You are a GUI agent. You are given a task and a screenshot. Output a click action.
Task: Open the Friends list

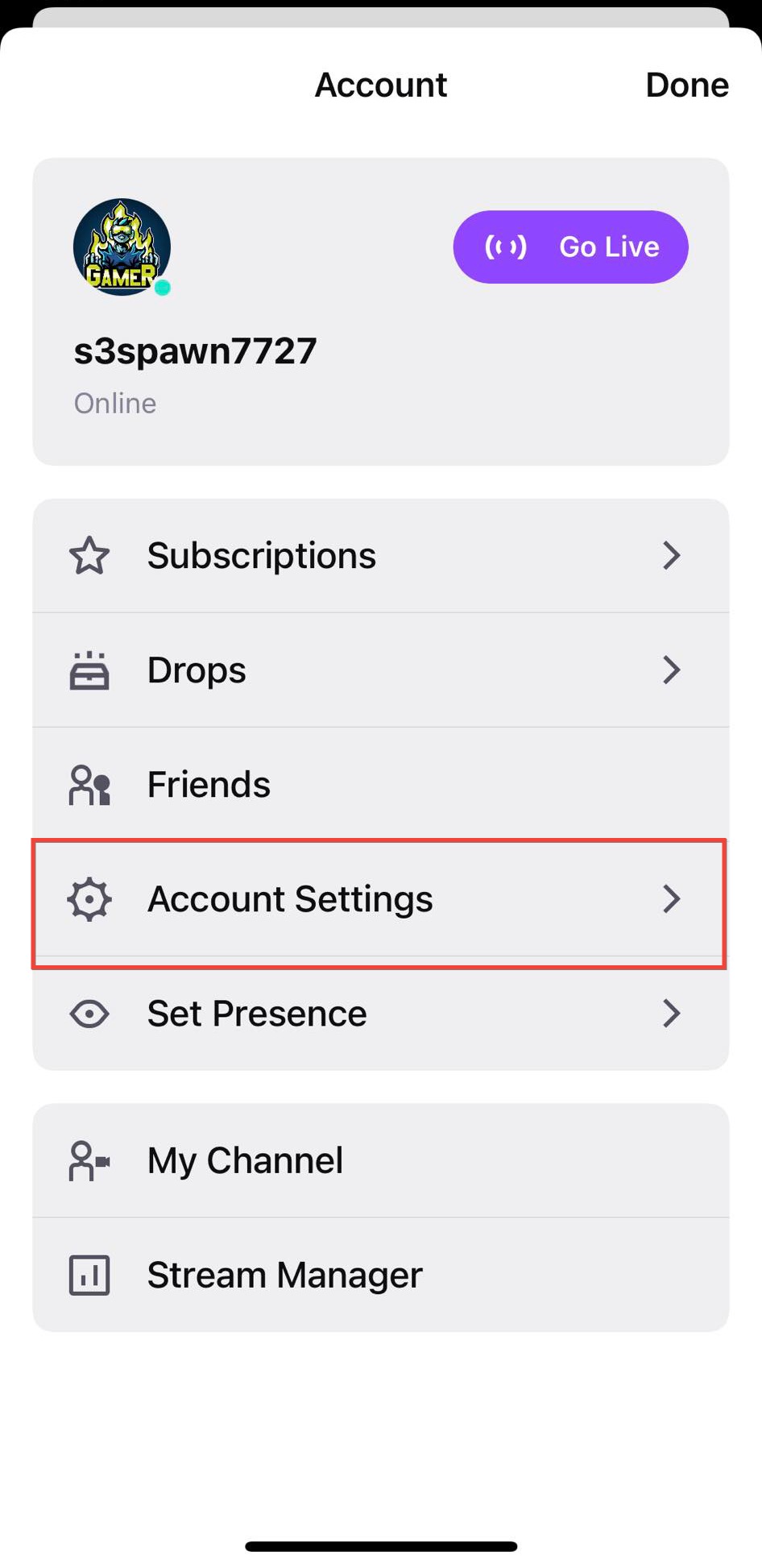381,784
